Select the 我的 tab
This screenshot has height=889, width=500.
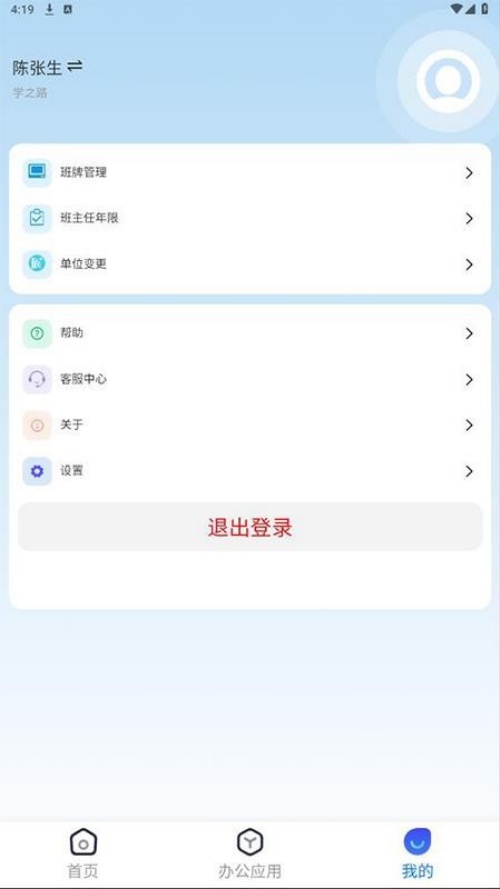pos(417,853)
